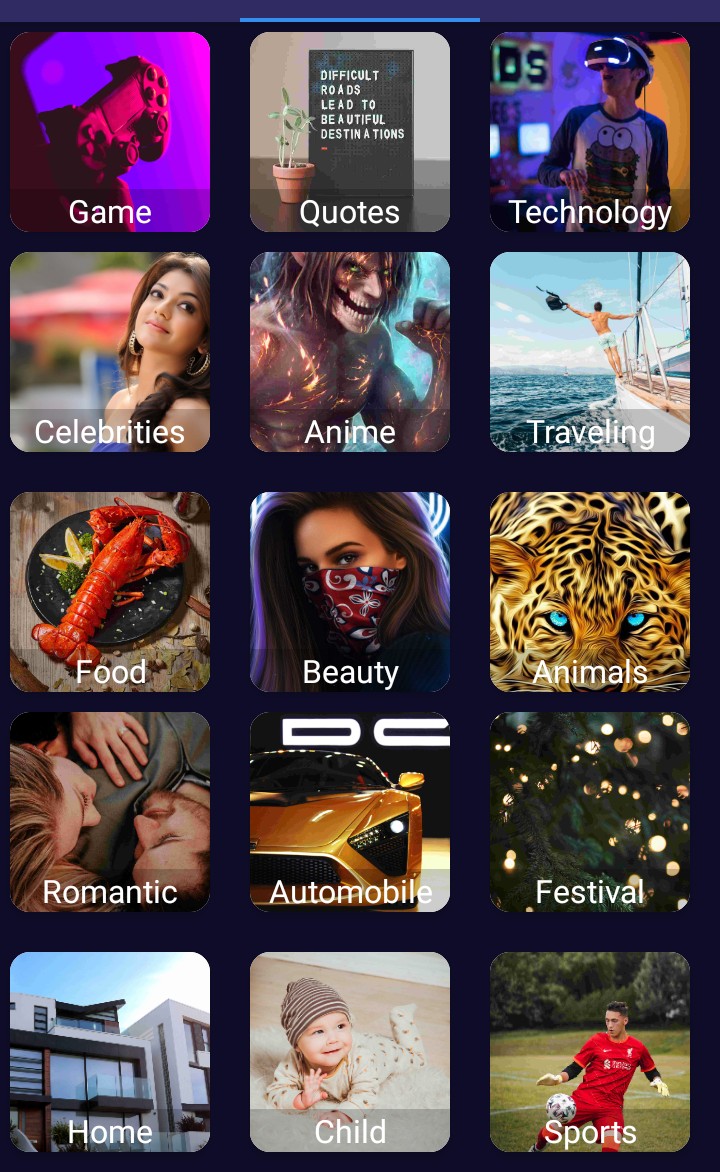This screenshot has width=720, height=1172.
Task: Open the Home category tile
Action: point(110,1052)
